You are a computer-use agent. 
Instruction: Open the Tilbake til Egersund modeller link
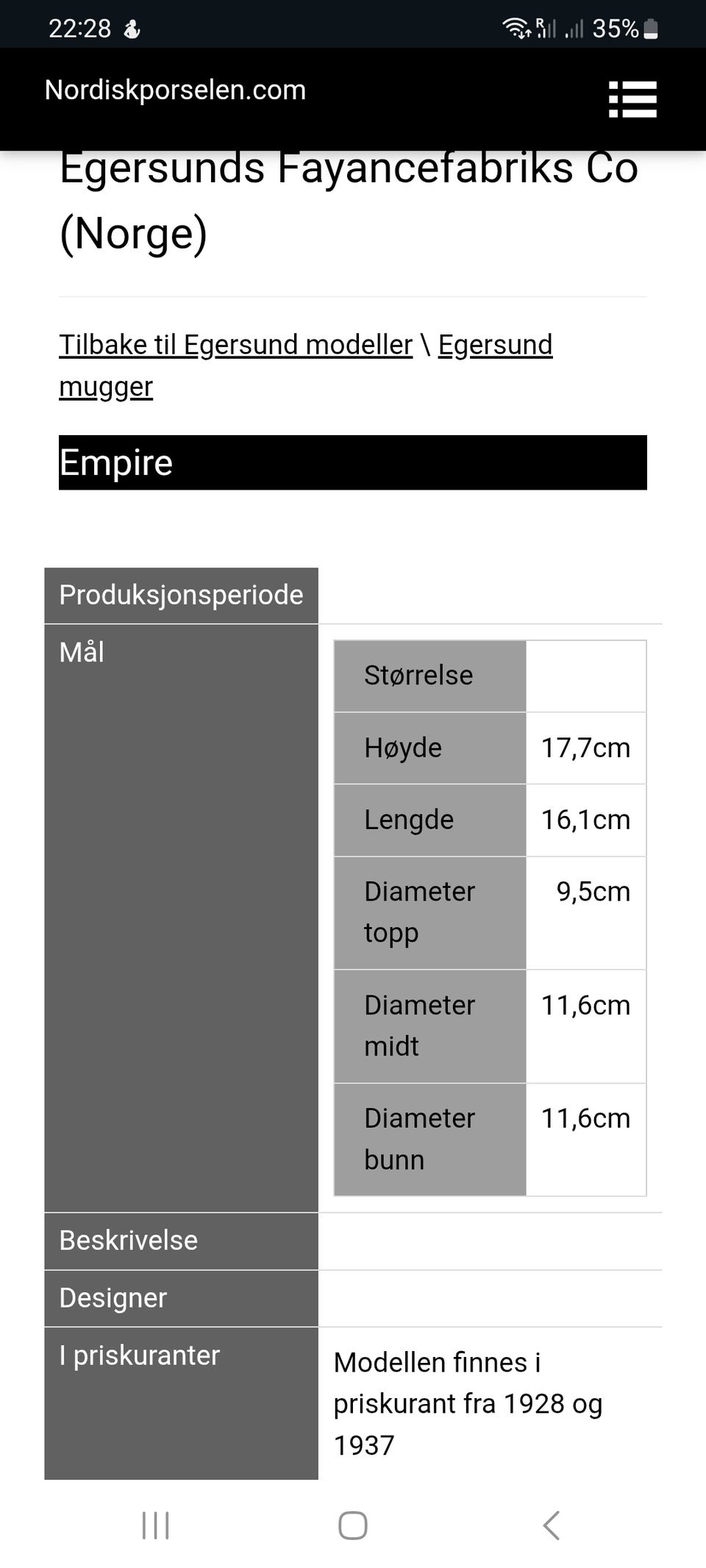[x=235, y=344]
